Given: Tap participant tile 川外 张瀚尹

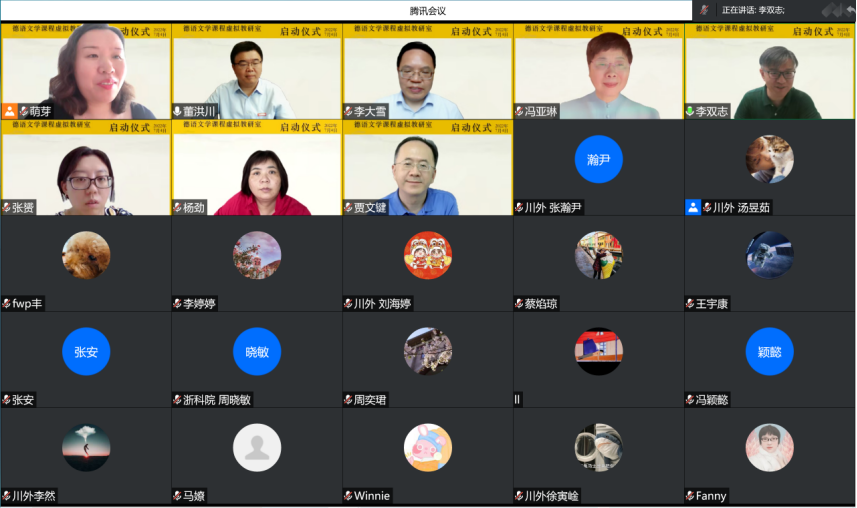Looking at the screenshot, I should (x=598, y=166).
